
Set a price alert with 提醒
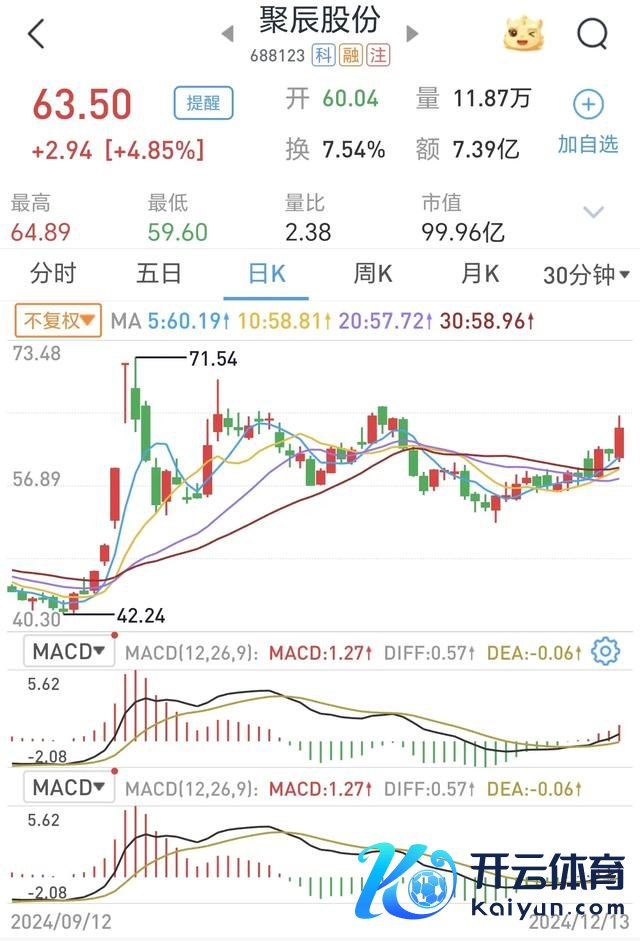pos(203,102)
